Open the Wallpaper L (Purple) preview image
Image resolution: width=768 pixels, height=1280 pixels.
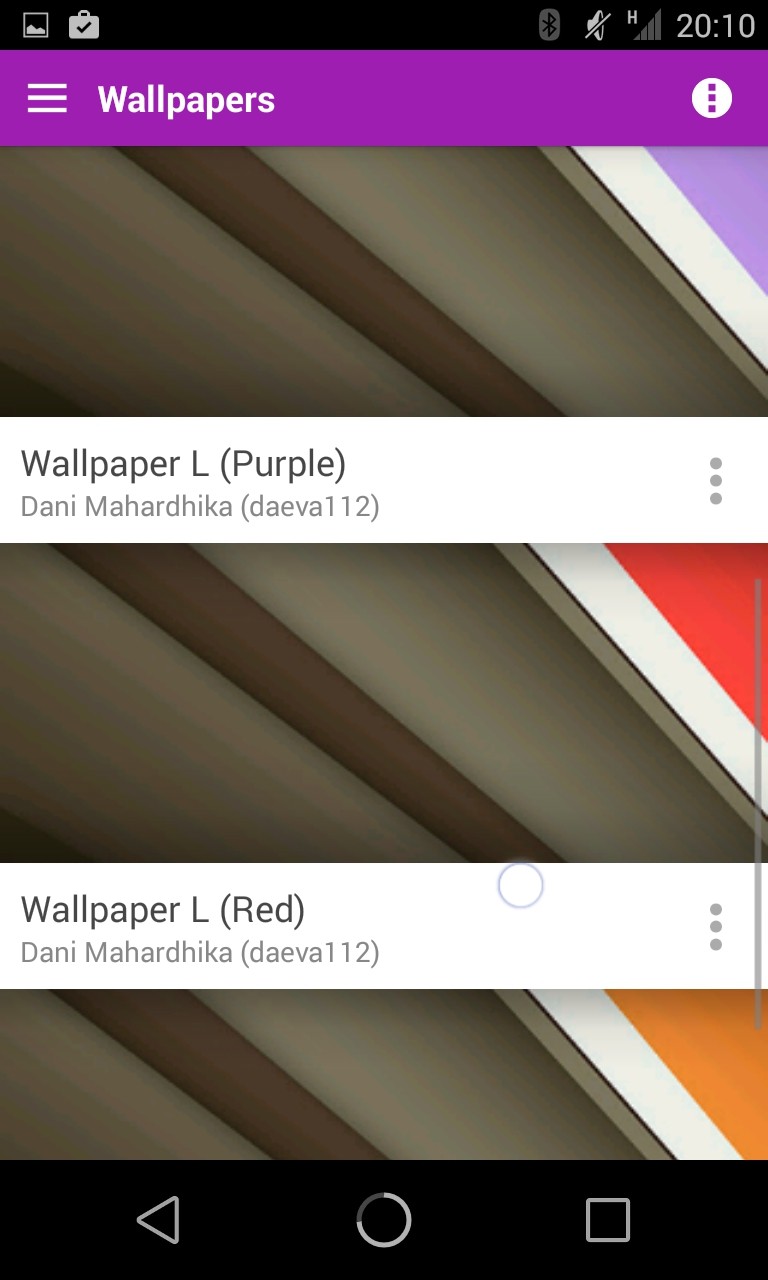(x=384, y=281)
